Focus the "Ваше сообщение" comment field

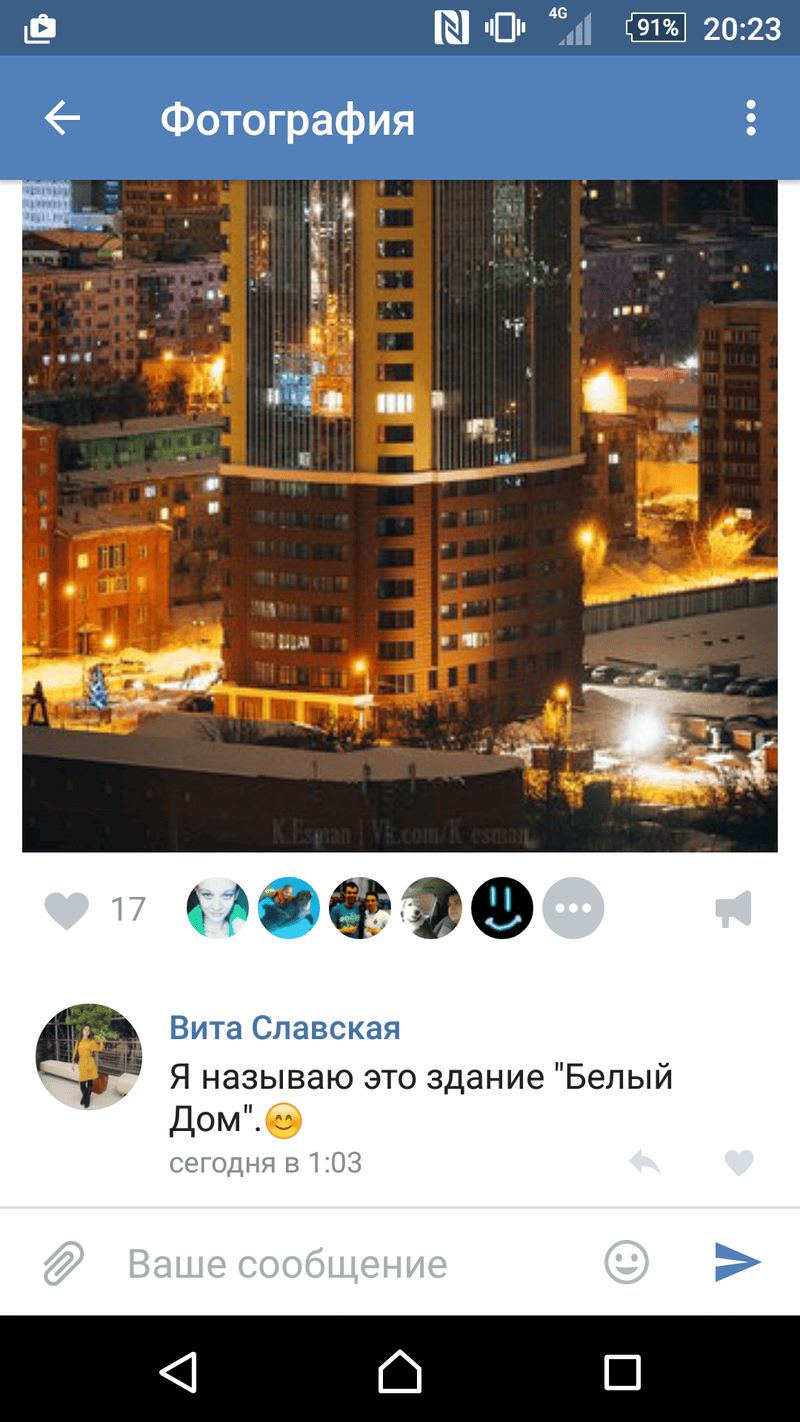point(350,1263)
